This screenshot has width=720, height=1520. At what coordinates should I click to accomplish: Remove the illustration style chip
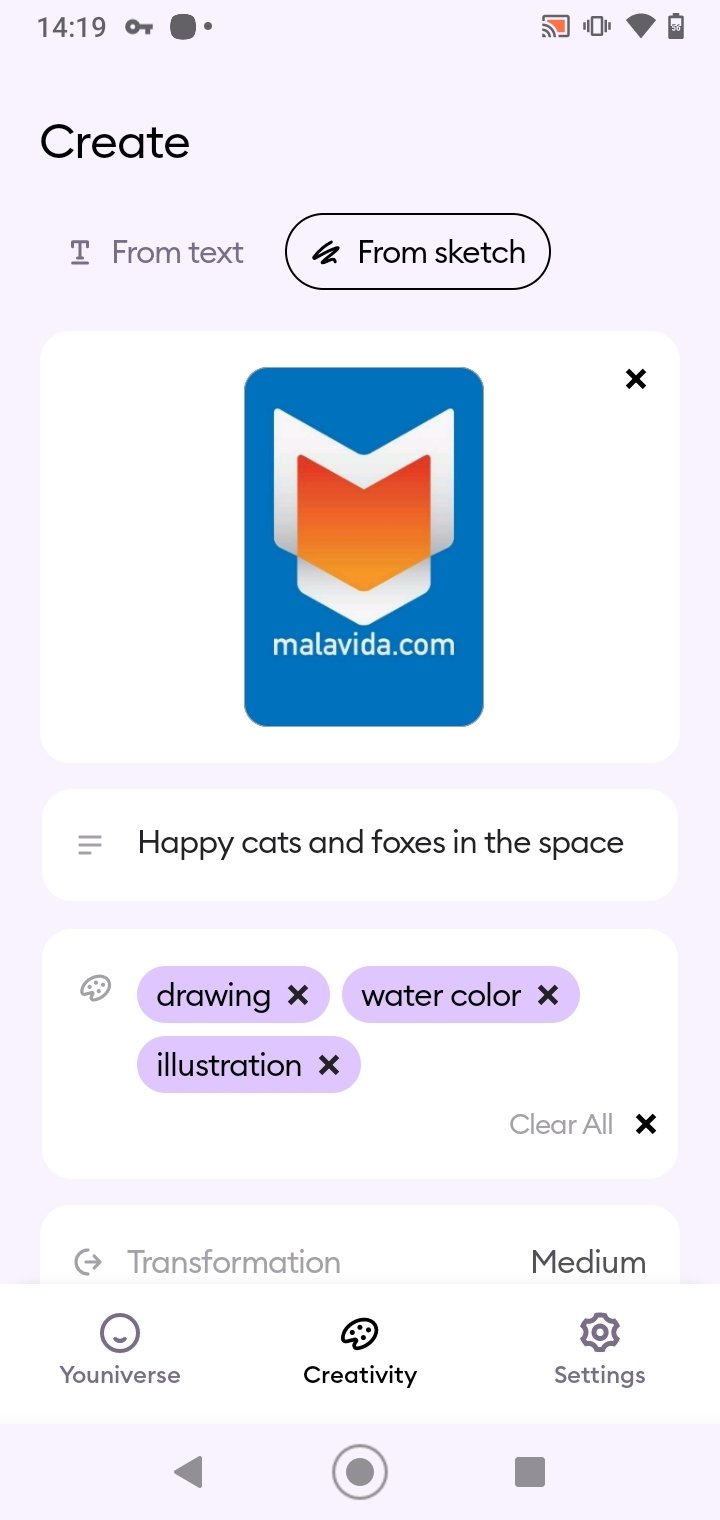pos(329,1065)
